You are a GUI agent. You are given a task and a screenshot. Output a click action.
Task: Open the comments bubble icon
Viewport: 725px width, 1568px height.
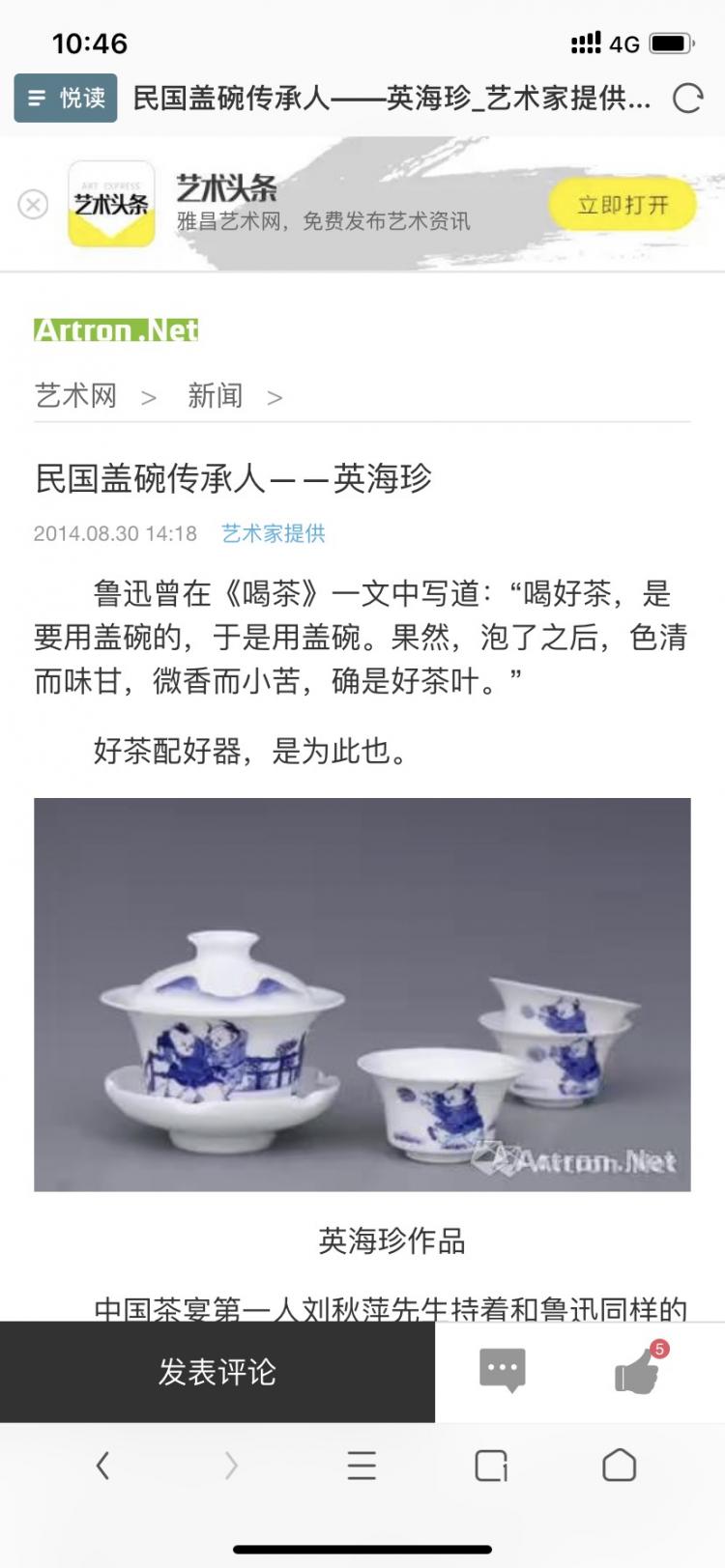pyautogui.click(x=503, y=1370)
